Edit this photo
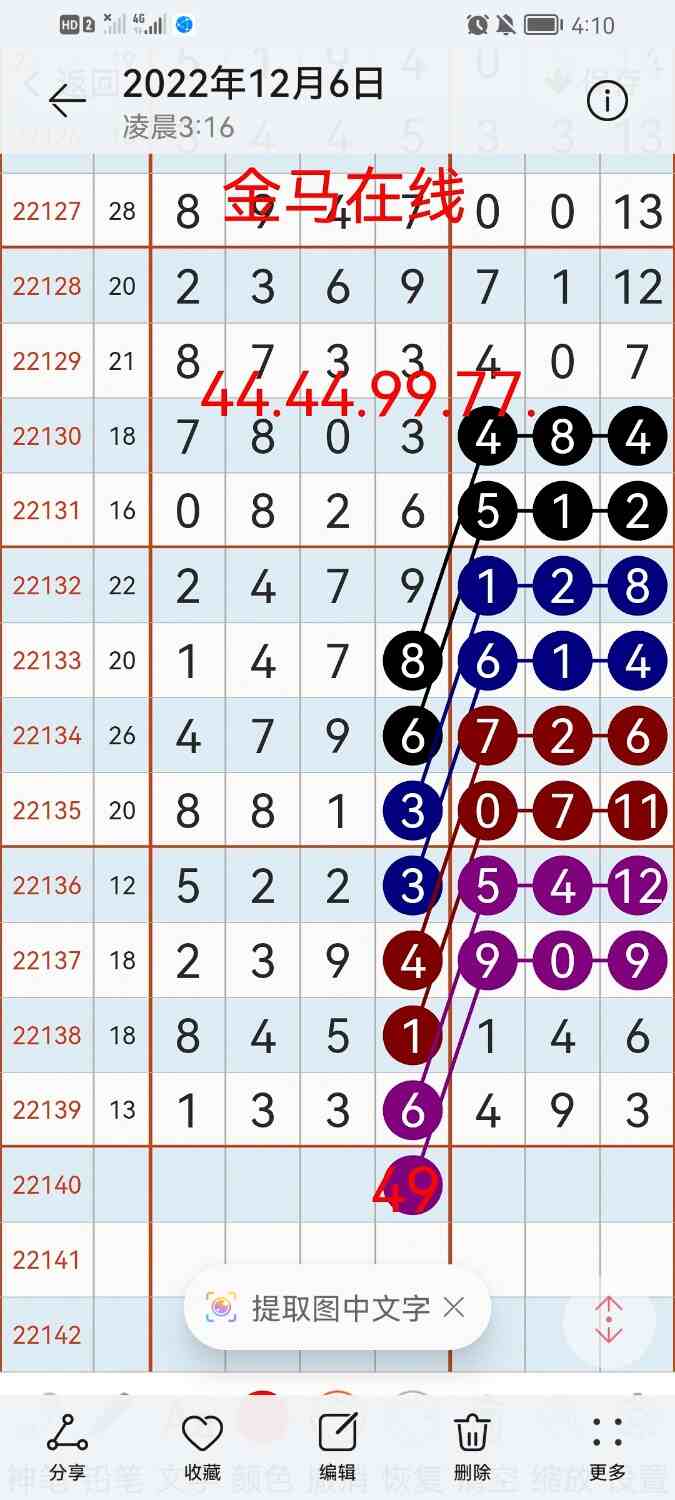Viewport: 675px width, 1500px height. point(337,1446)
